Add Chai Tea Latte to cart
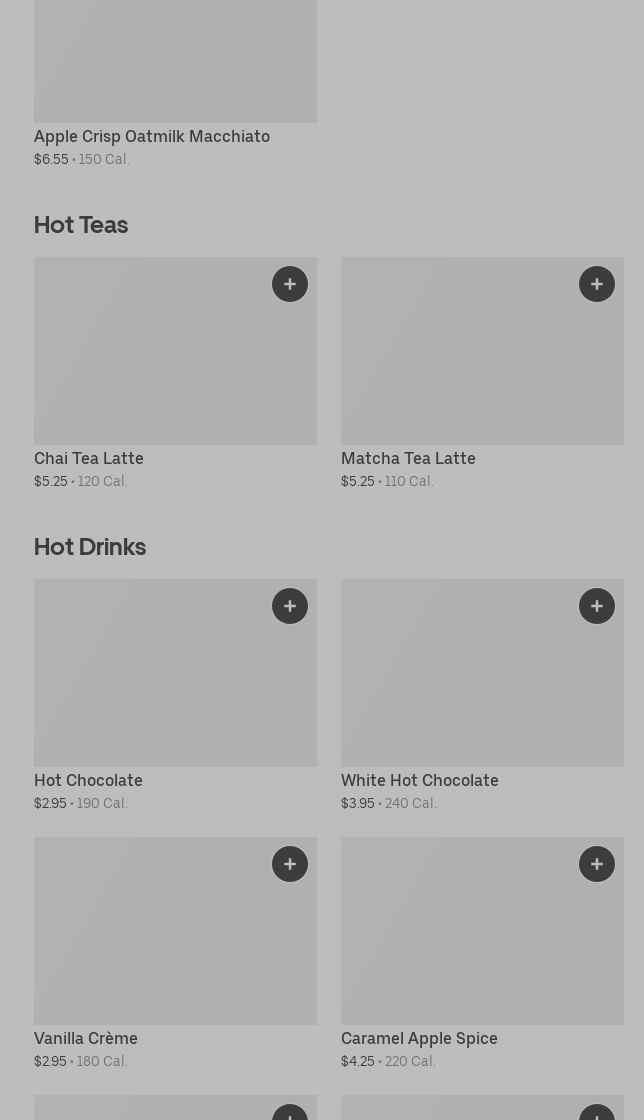The height and width of the screenshot is (1120, 644). click(290, 284)
